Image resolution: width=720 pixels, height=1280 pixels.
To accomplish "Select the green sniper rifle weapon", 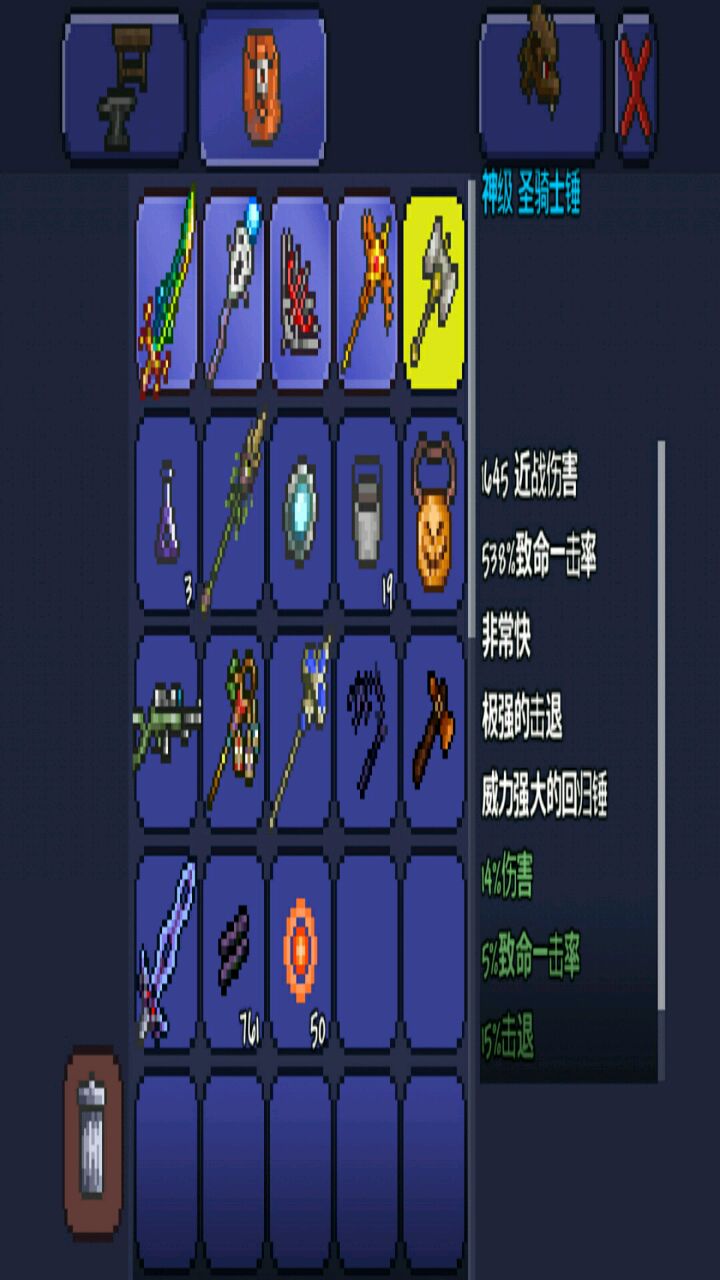I will (166, 730).
